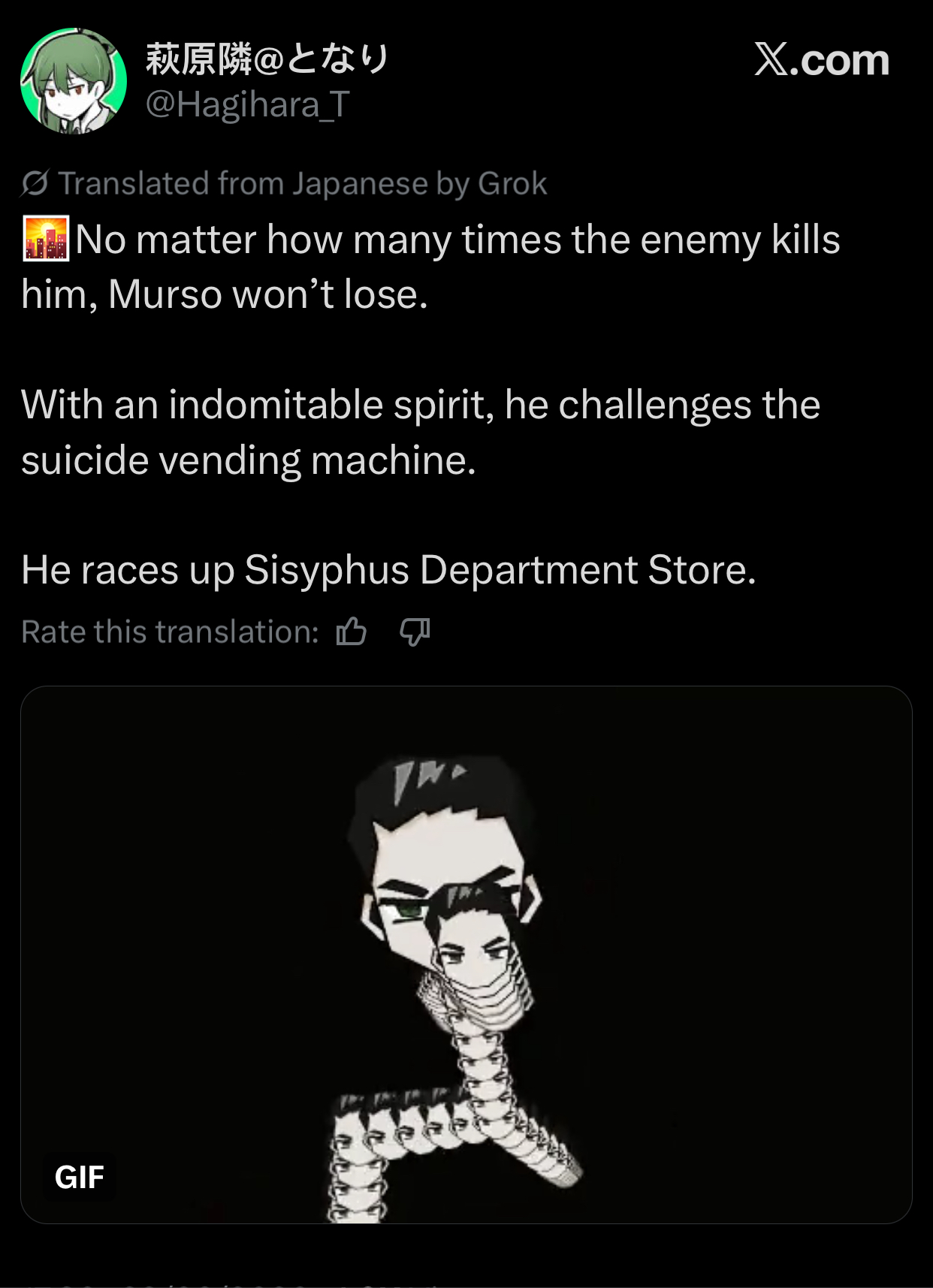Open the @Hagihara_T profile handle
This screenshot has height=1288, width=933.
coord(247,104)
